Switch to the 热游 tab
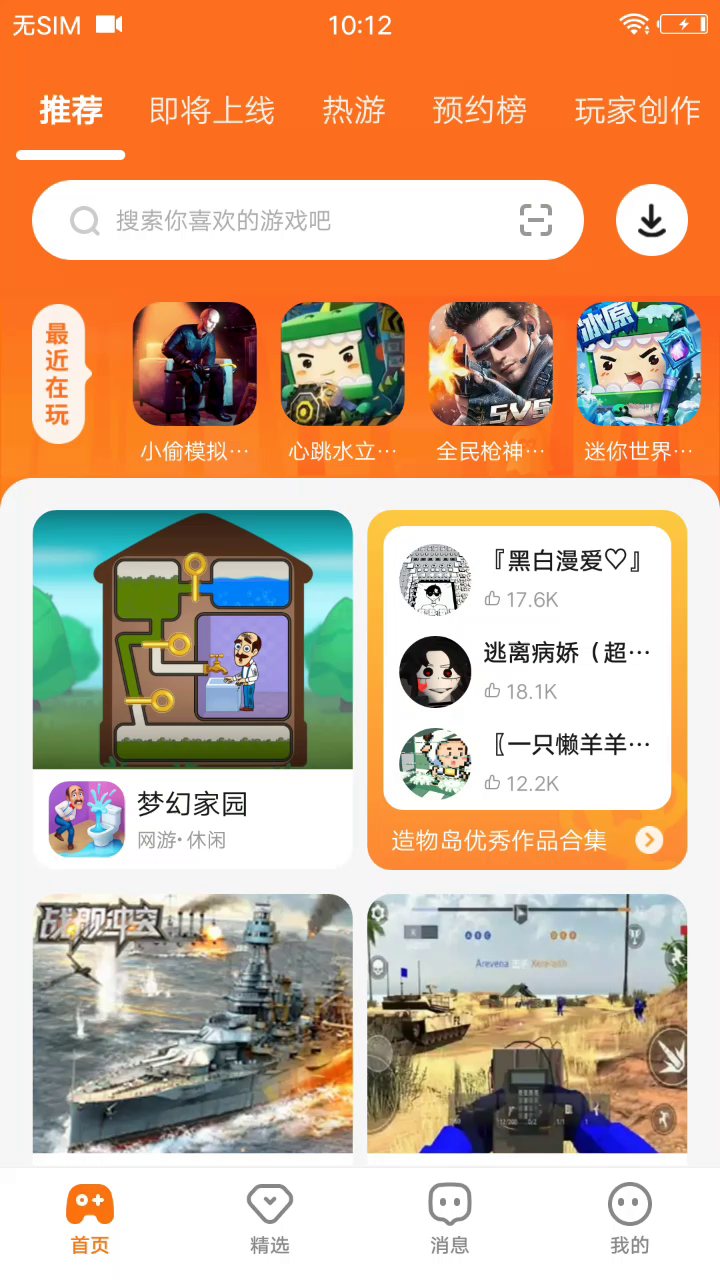Image resolution: width=720 pixels, height=1280 pixels. click(x=354, y=110)
